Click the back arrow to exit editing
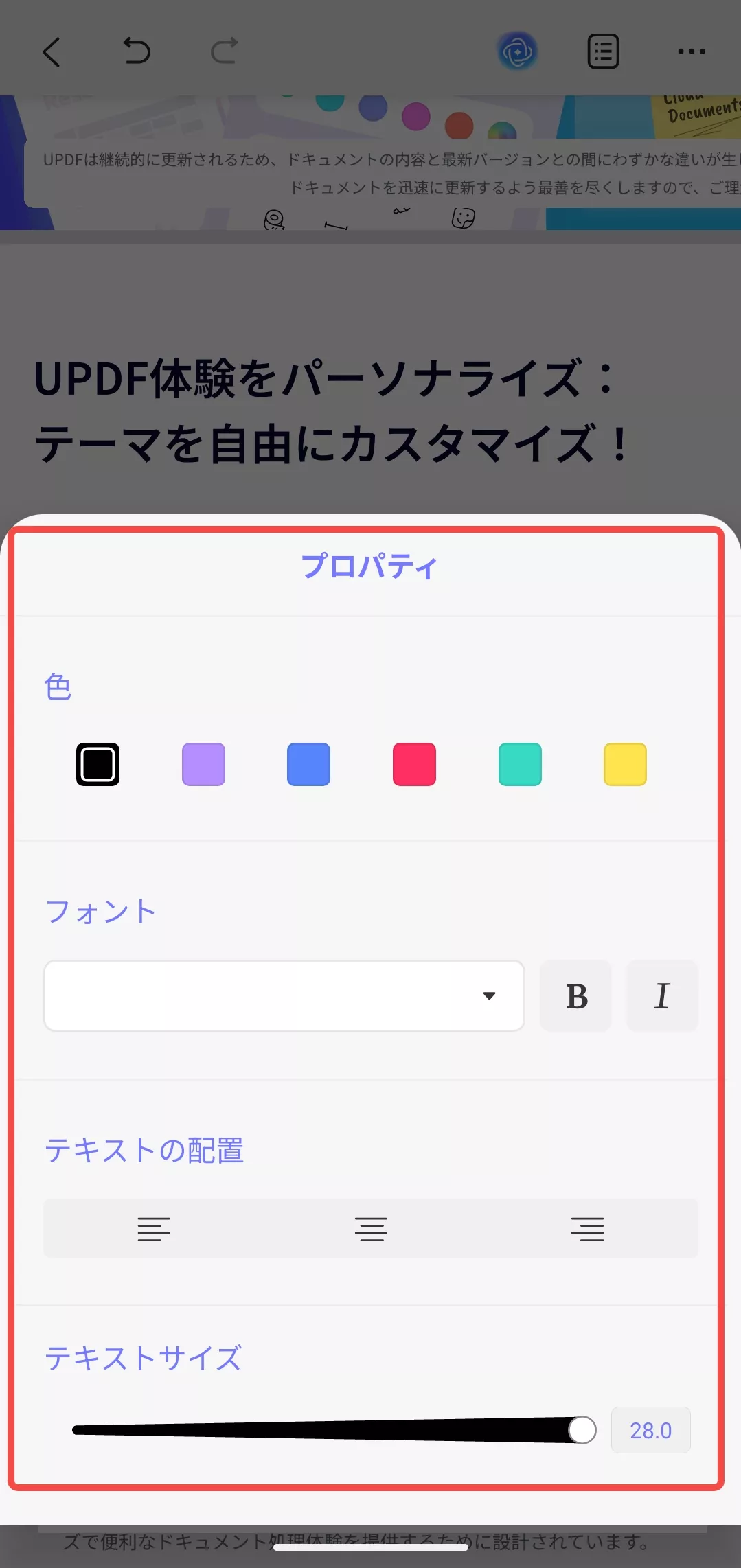 [53, 51]
